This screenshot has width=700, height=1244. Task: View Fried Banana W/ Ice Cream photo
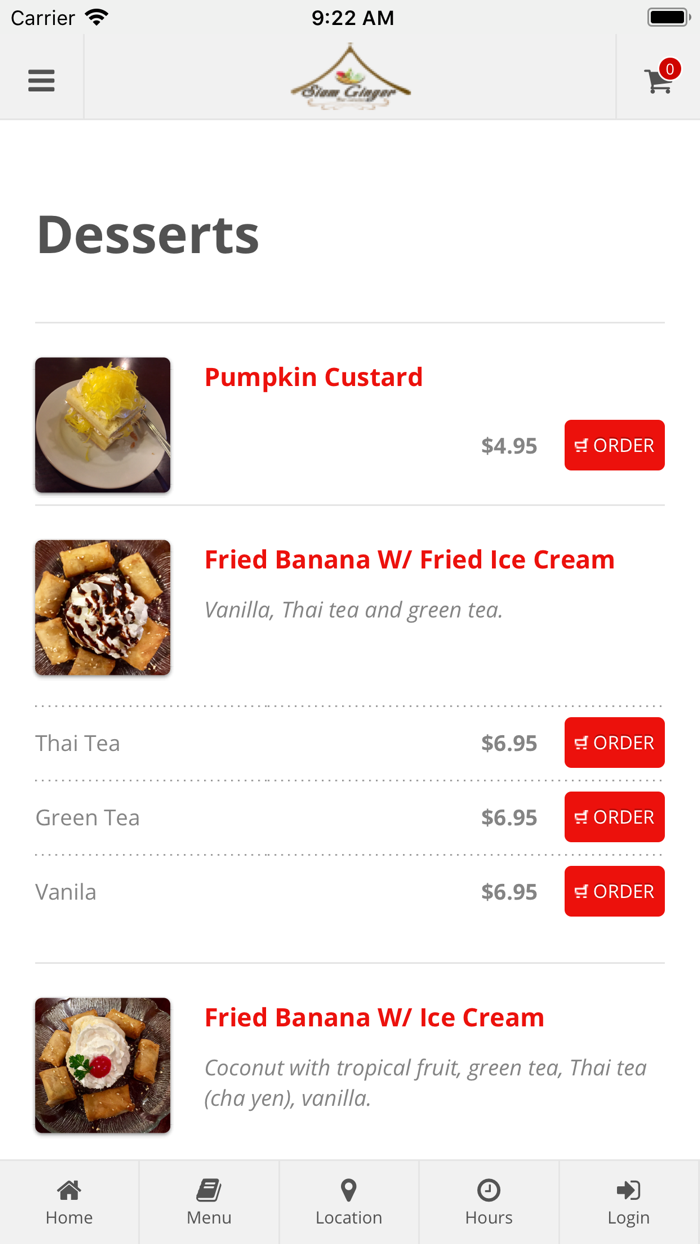click(103, 1065)
